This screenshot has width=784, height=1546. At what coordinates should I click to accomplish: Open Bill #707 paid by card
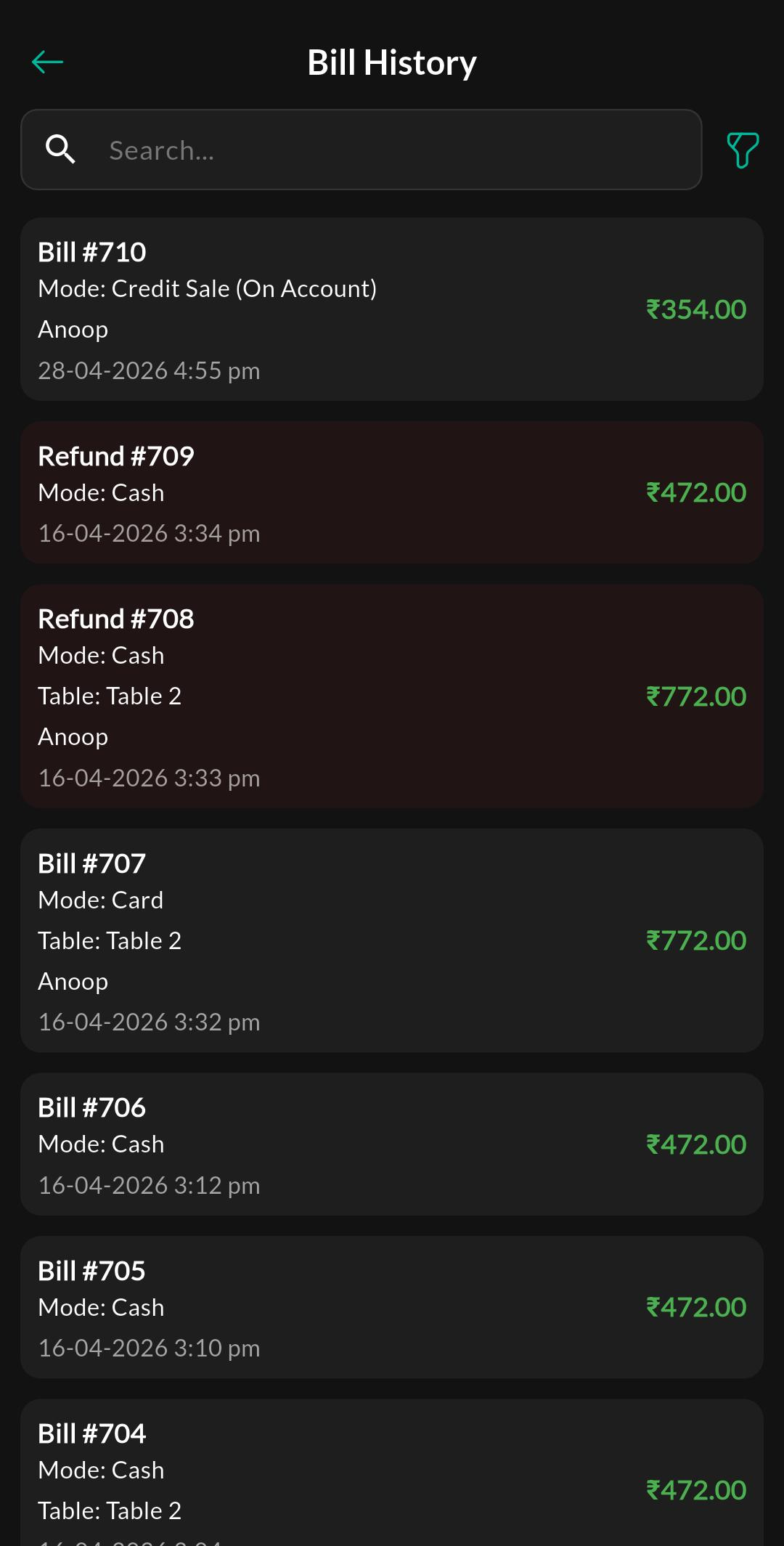coord(392,940)
